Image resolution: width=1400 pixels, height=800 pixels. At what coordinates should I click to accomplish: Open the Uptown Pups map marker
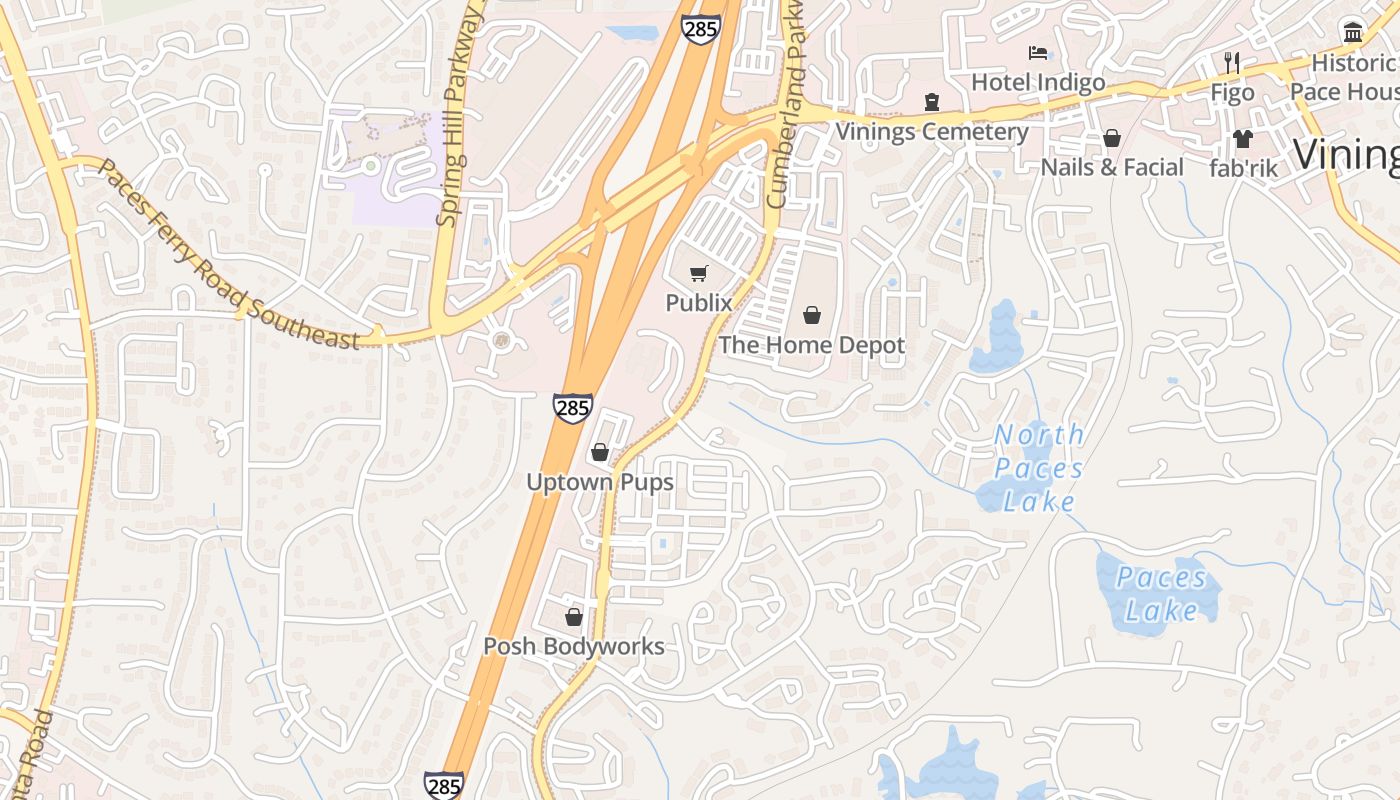pos(600,453)
